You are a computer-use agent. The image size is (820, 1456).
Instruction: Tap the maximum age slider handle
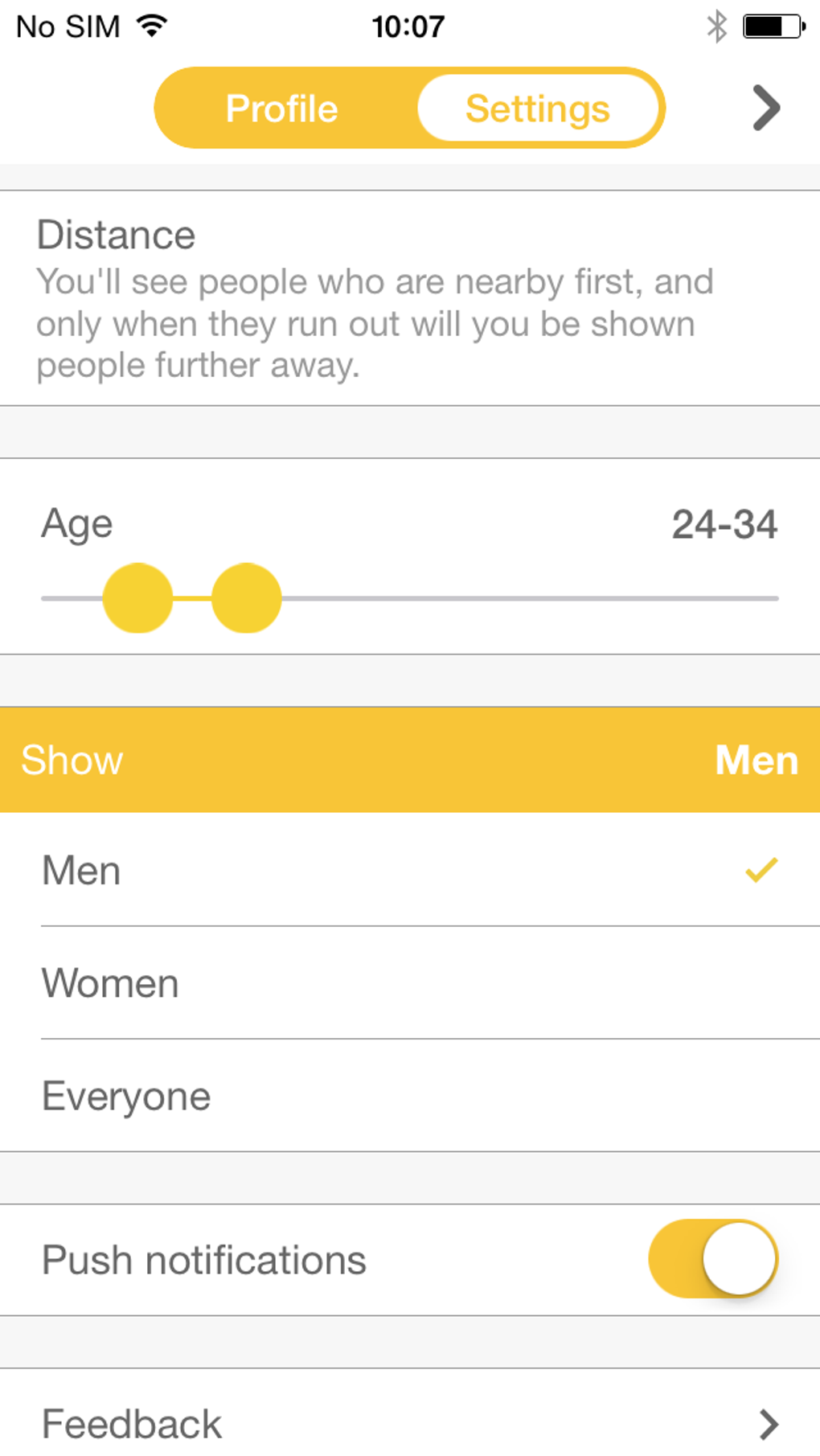click(246, 598)
